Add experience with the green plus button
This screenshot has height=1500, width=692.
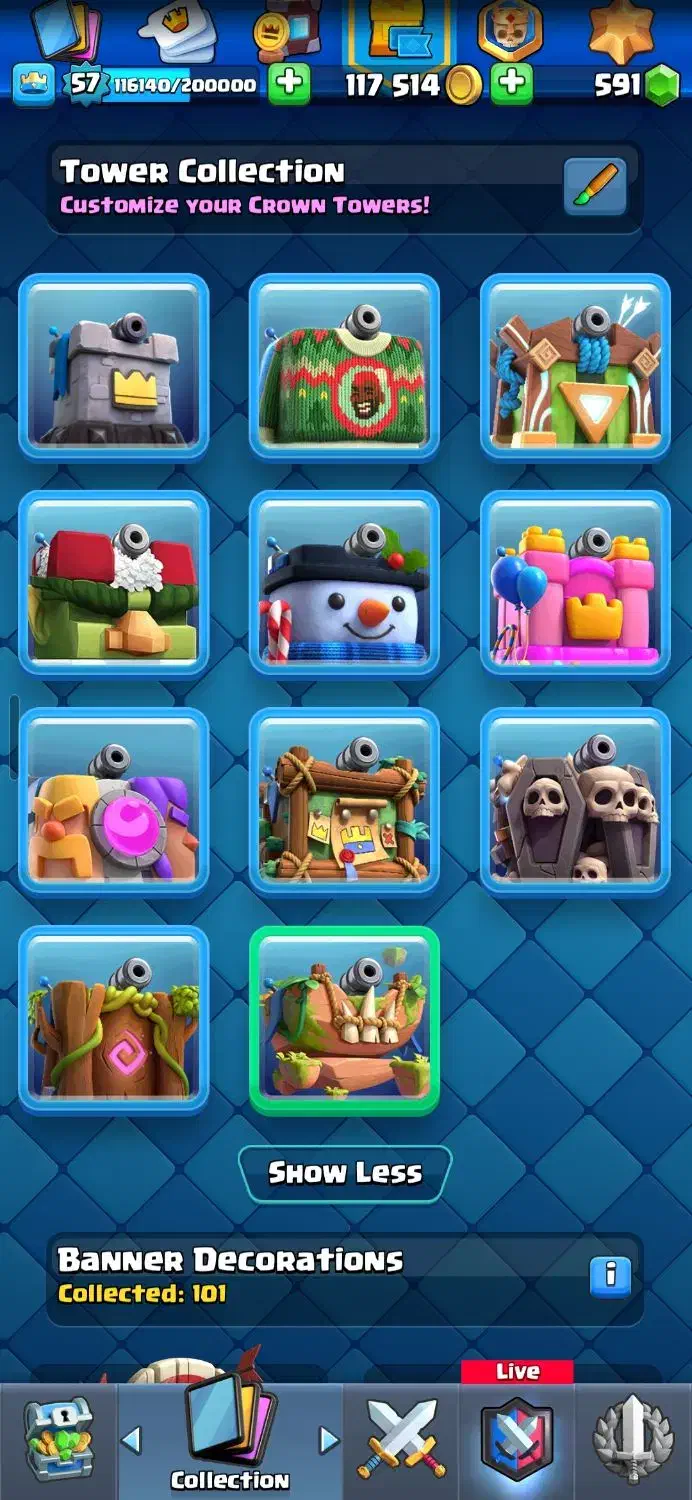point(289,84)
